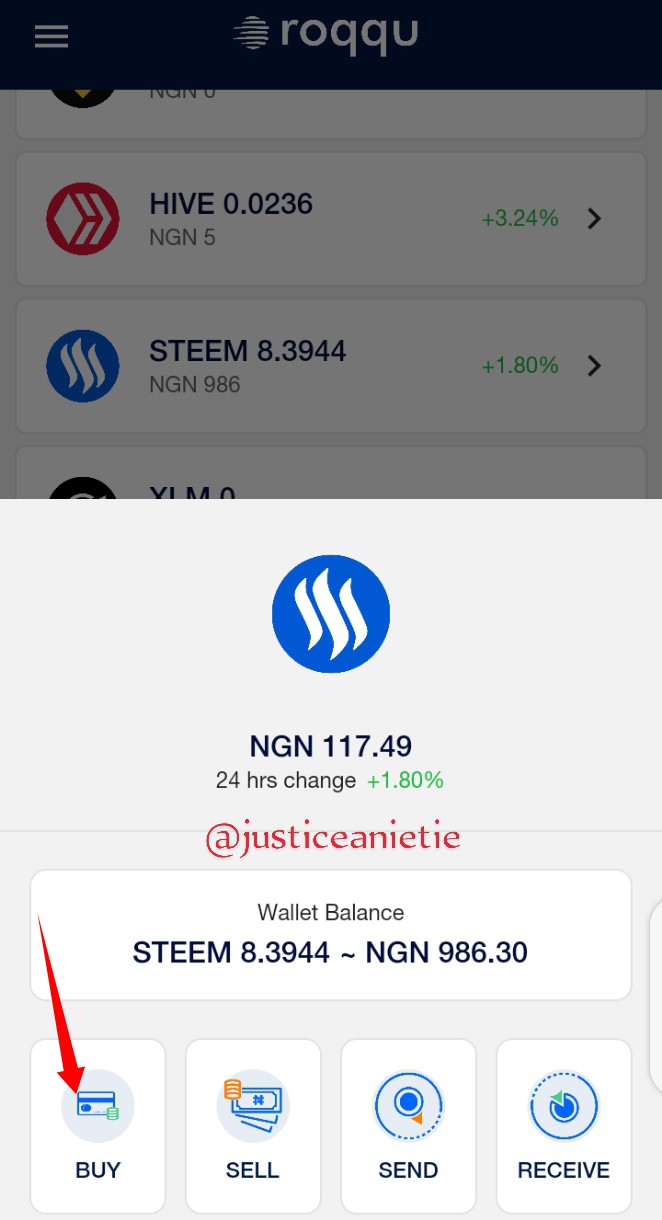Tap the RECEIVE button
662x1220 pixels.
tap(564, 1125)
